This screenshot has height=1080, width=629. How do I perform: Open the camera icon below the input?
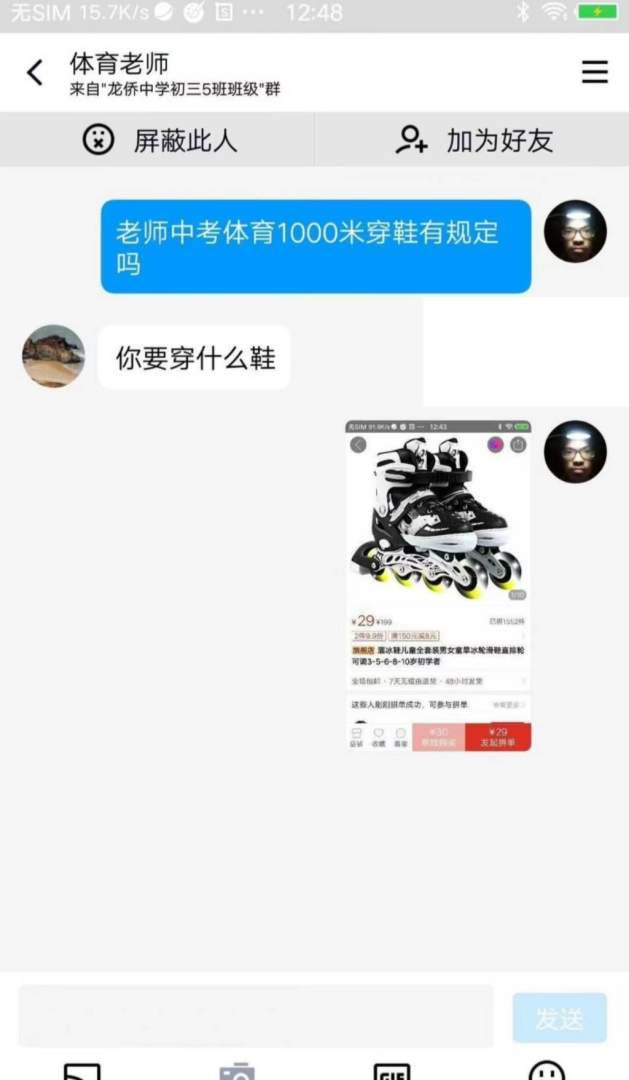click(x=237, y=1071)
